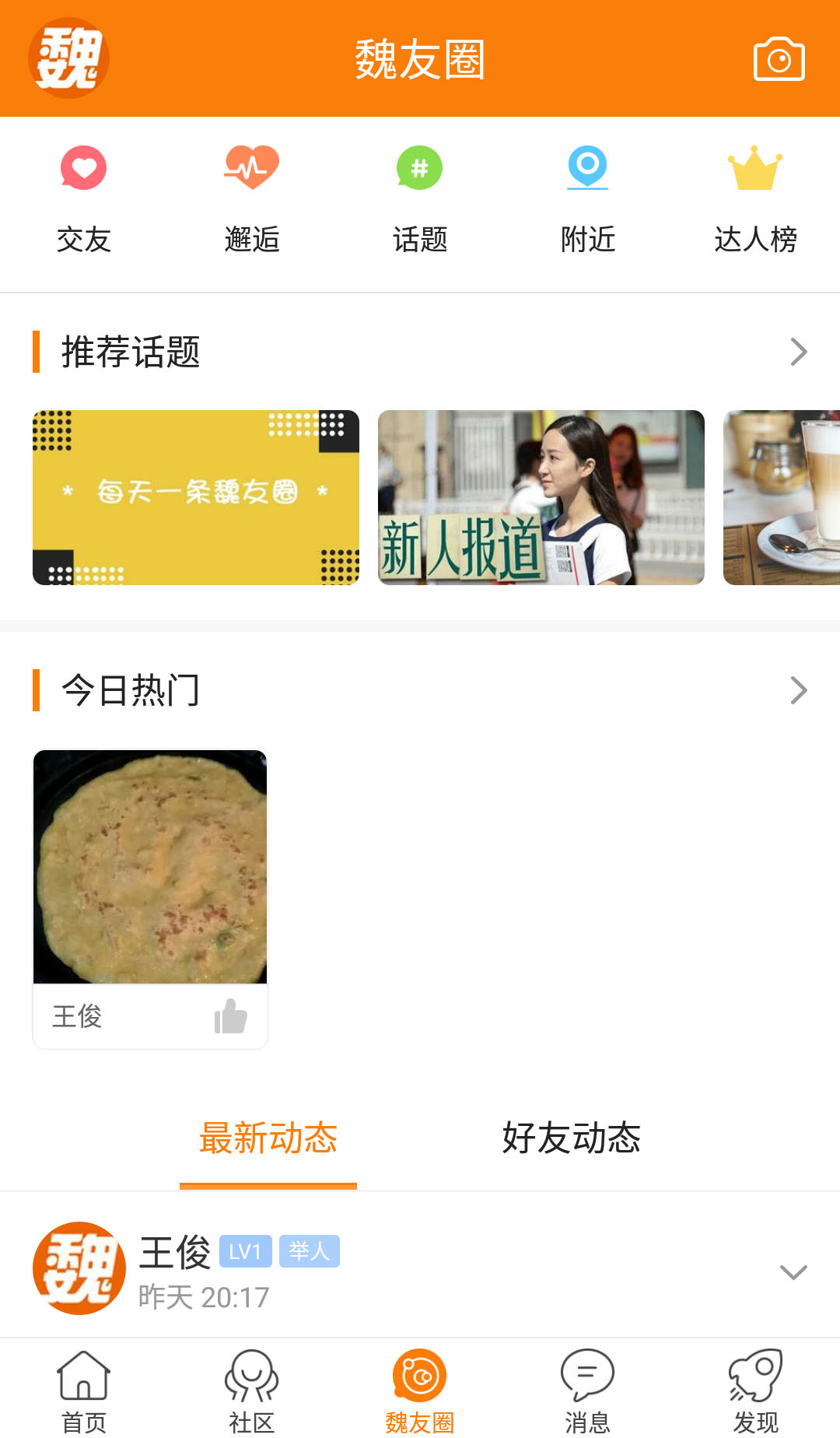Screen dimensions: 840x1438
Task: Open the 首页 home icon in bottom navigation
Action: [x=83, y=1383]
